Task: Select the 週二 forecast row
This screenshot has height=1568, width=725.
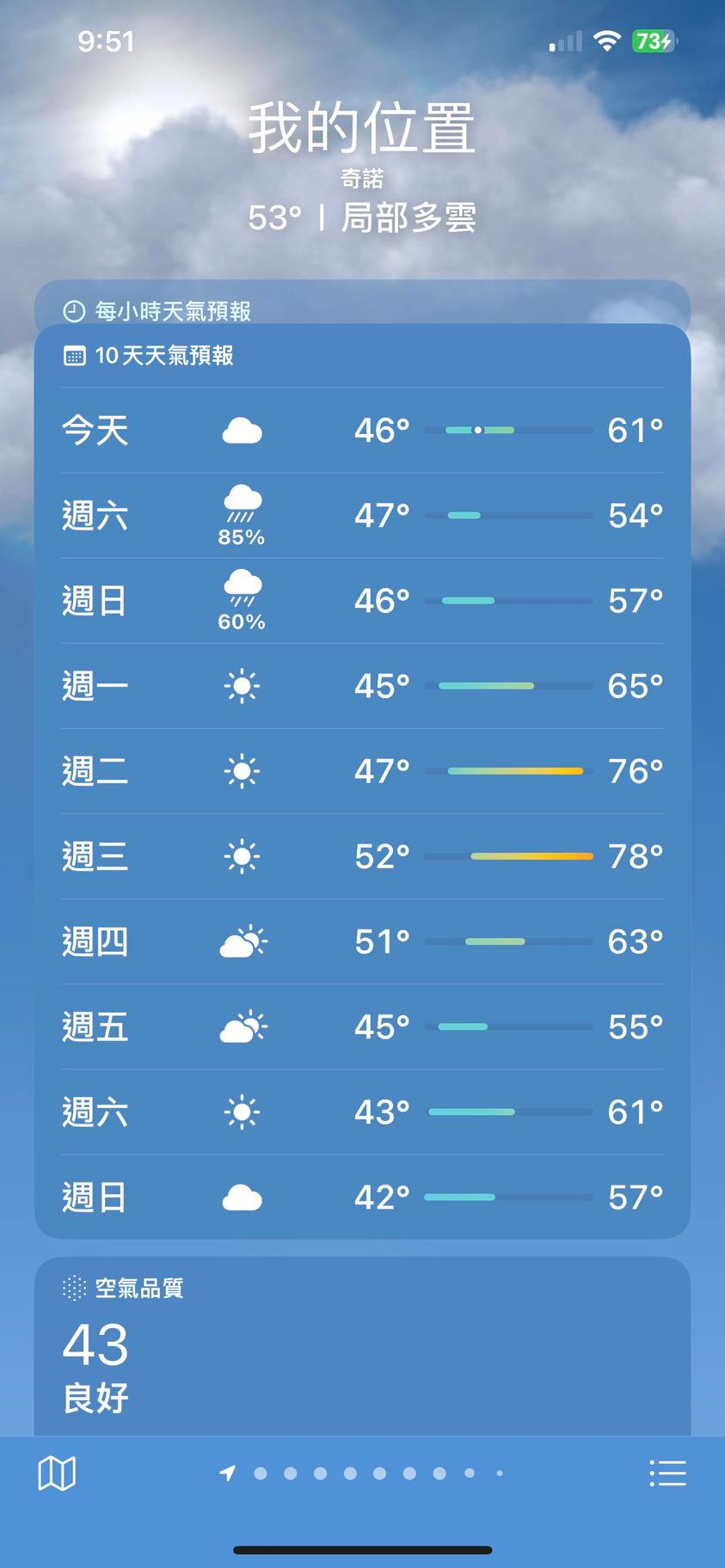Action: [x=362, y=771]
